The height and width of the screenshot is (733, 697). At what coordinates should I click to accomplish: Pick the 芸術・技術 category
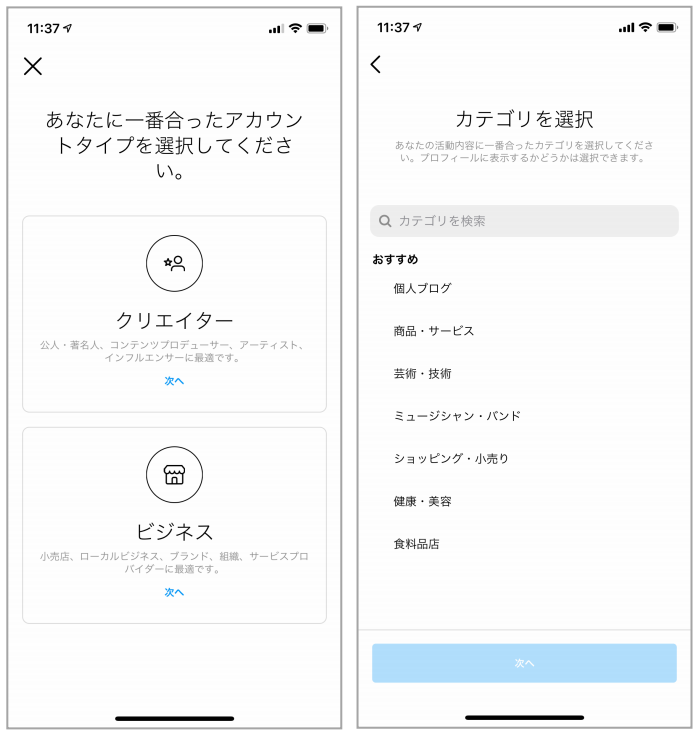point(422,373)
